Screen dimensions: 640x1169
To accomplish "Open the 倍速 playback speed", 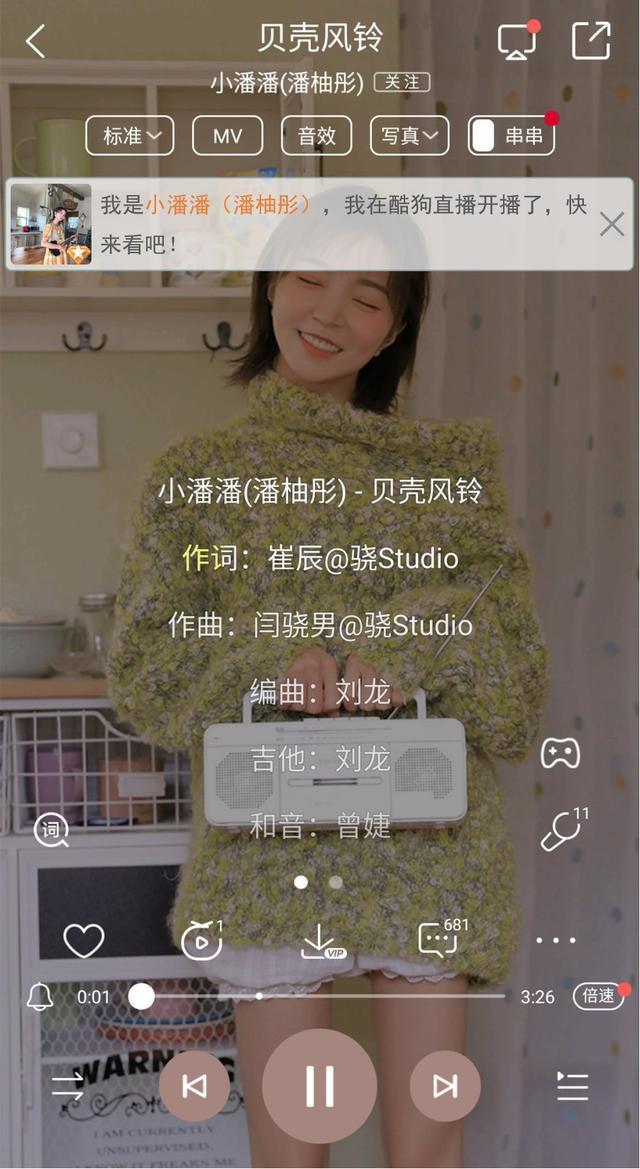I will tap(598, 996).
